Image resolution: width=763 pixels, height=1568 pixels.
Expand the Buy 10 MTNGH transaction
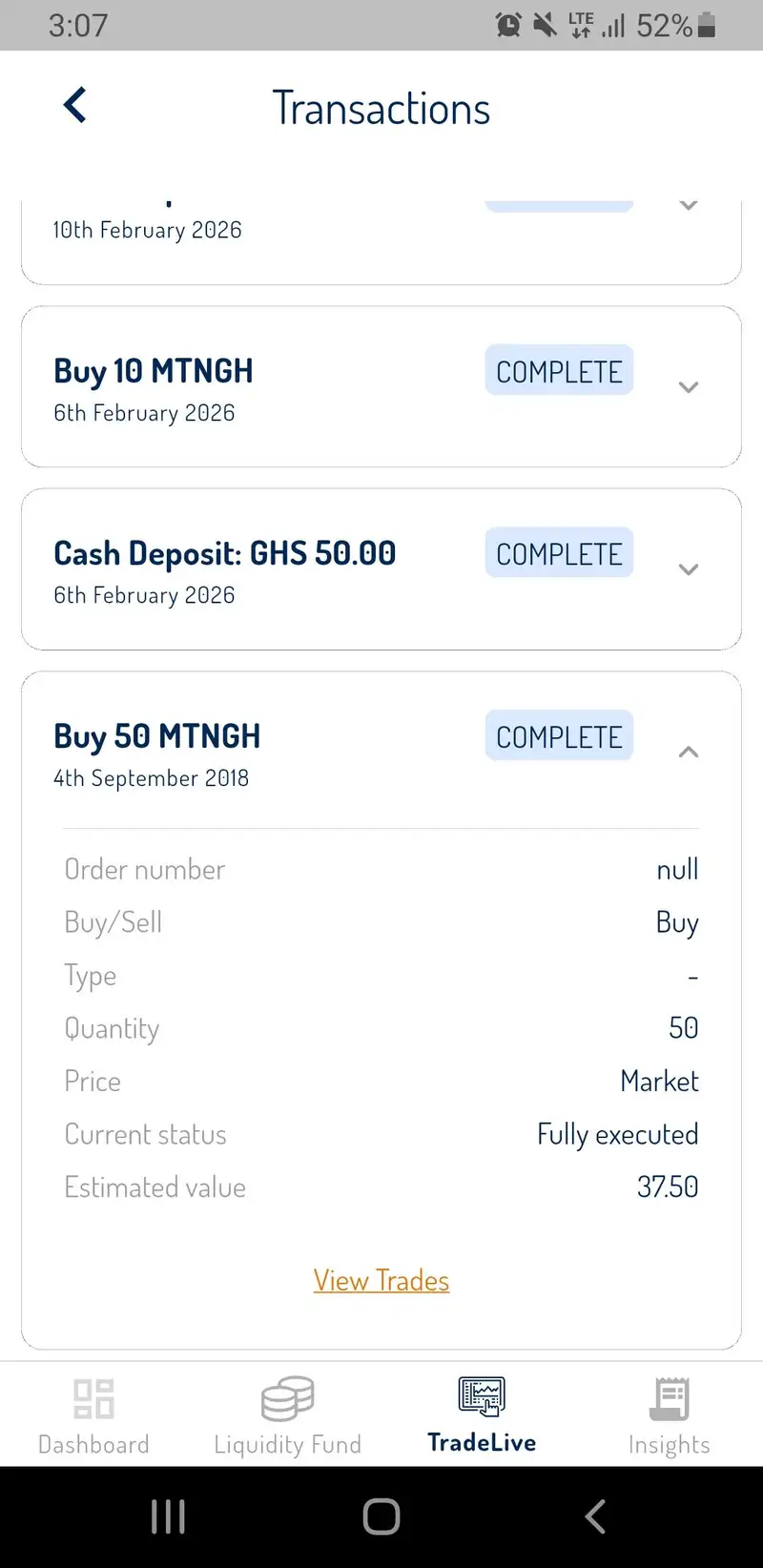pos(689,387)
